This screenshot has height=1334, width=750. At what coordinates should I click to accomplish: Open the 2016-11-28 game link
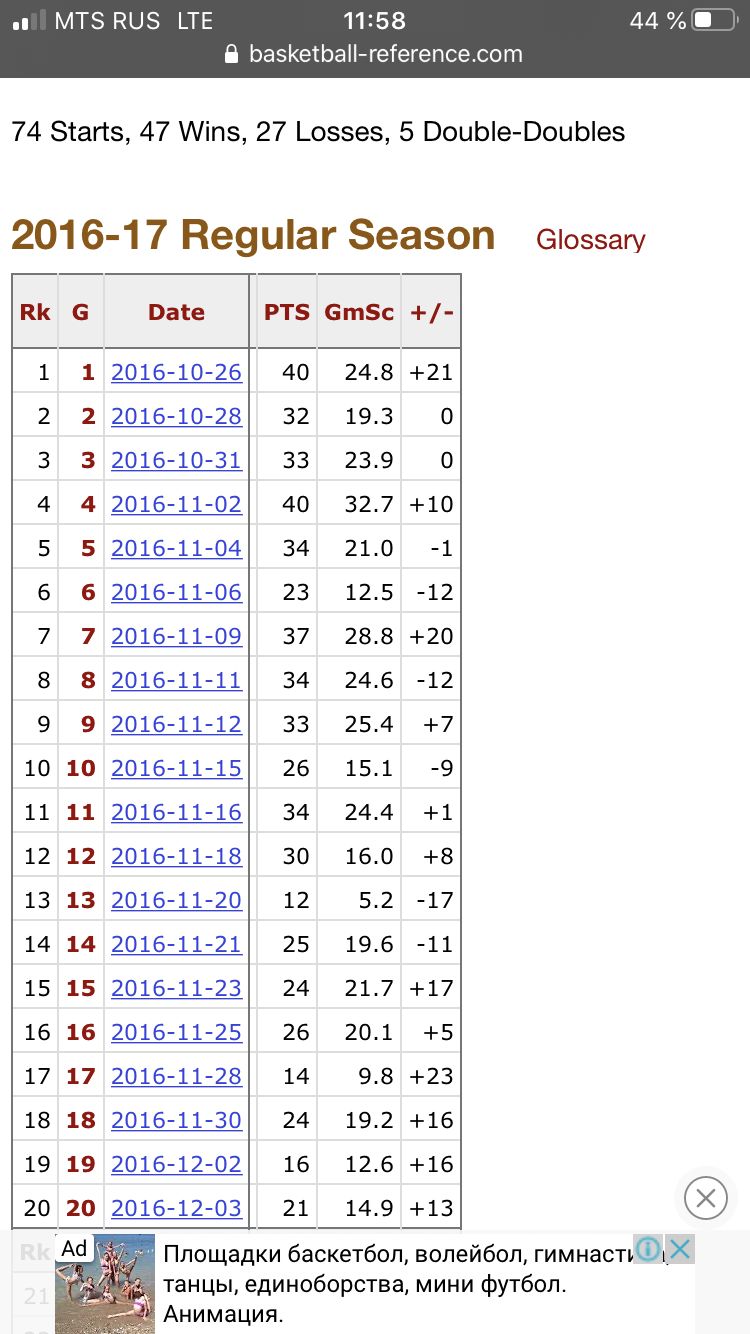[176, 1076]
